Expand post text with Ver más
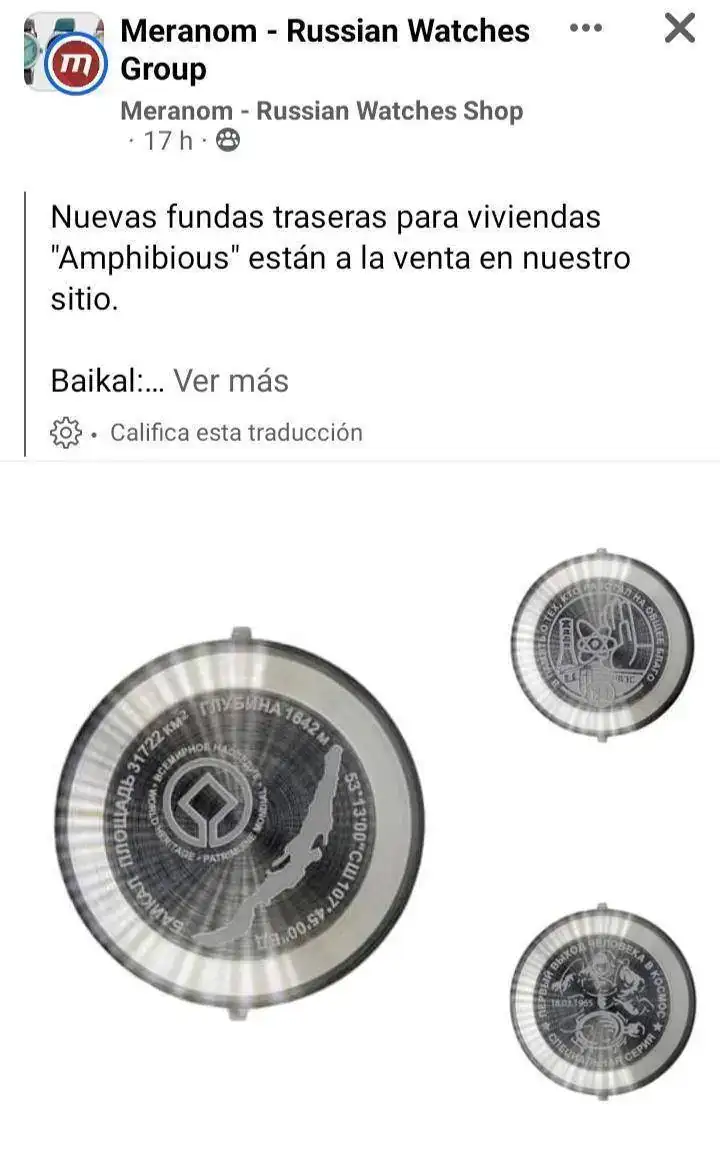This screenshot has height=1158, width=720. (x=231, y=381)
